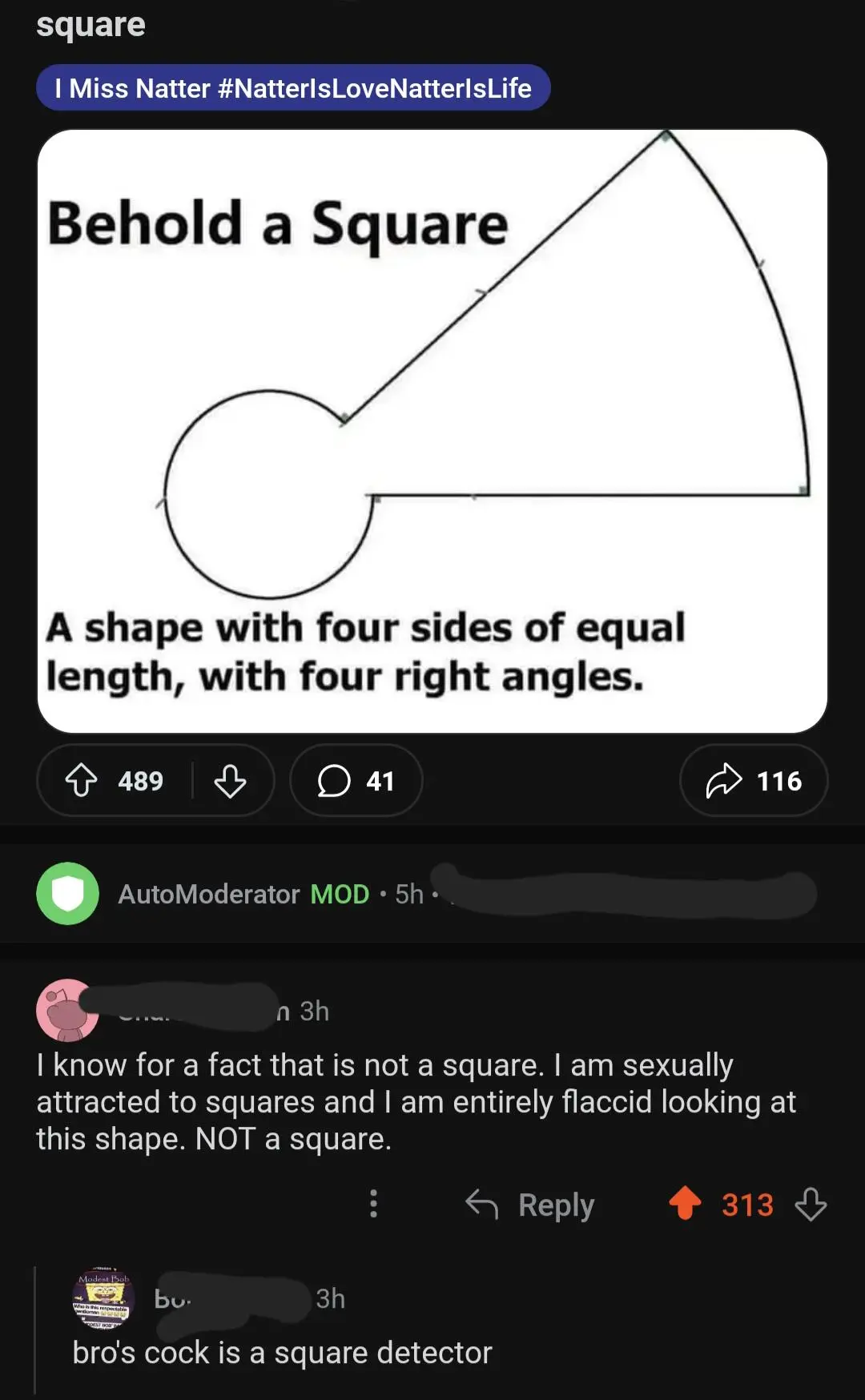
Task: Click the pink alien avatar of the commenter
Action: click(x=67, y=1011)
